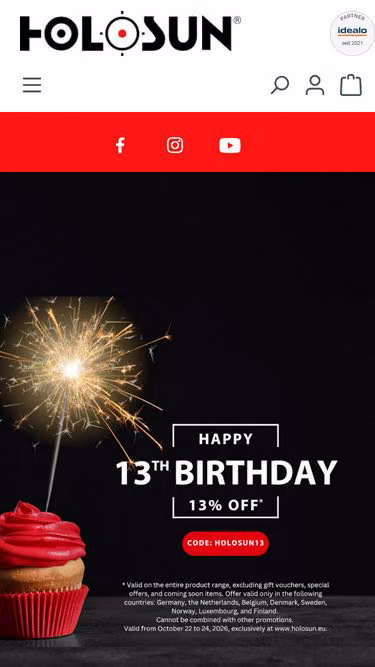This screenshot has height=667, width=375.
Task: Open the idealo partner badge
Action: tap(352, 33)
